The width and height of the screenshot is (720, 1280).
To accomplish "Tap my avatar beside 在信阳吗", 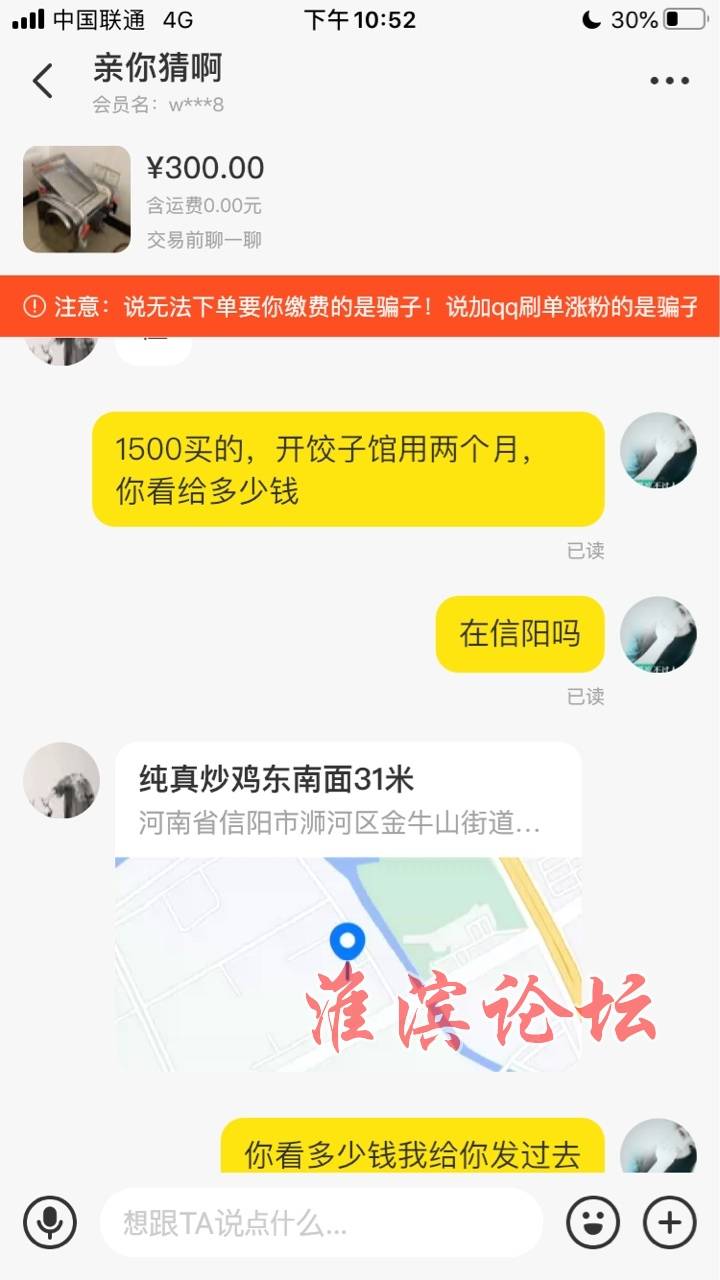I will pyautogui.click(x=658, y=634).
